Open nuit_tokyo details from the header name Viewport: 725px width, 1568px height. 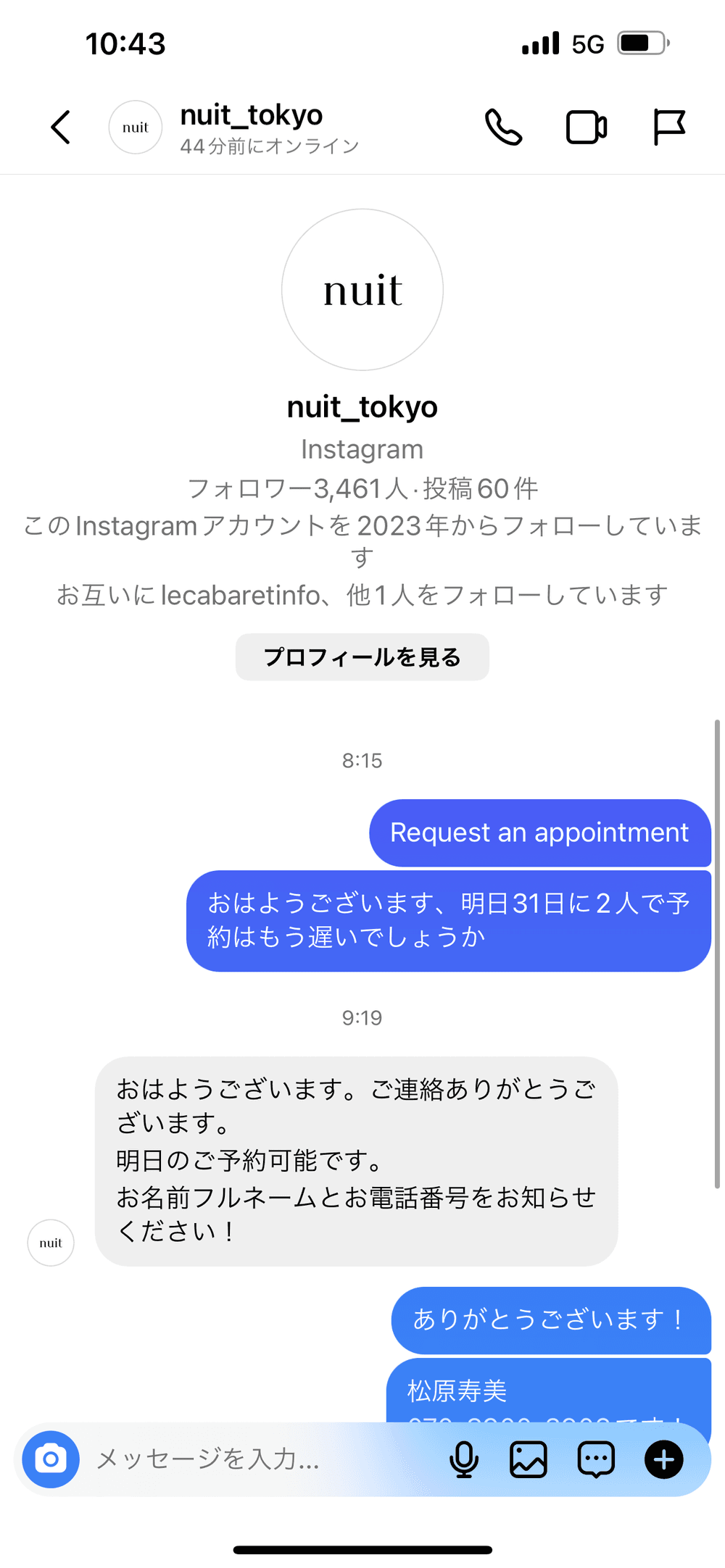pos(252,116)
